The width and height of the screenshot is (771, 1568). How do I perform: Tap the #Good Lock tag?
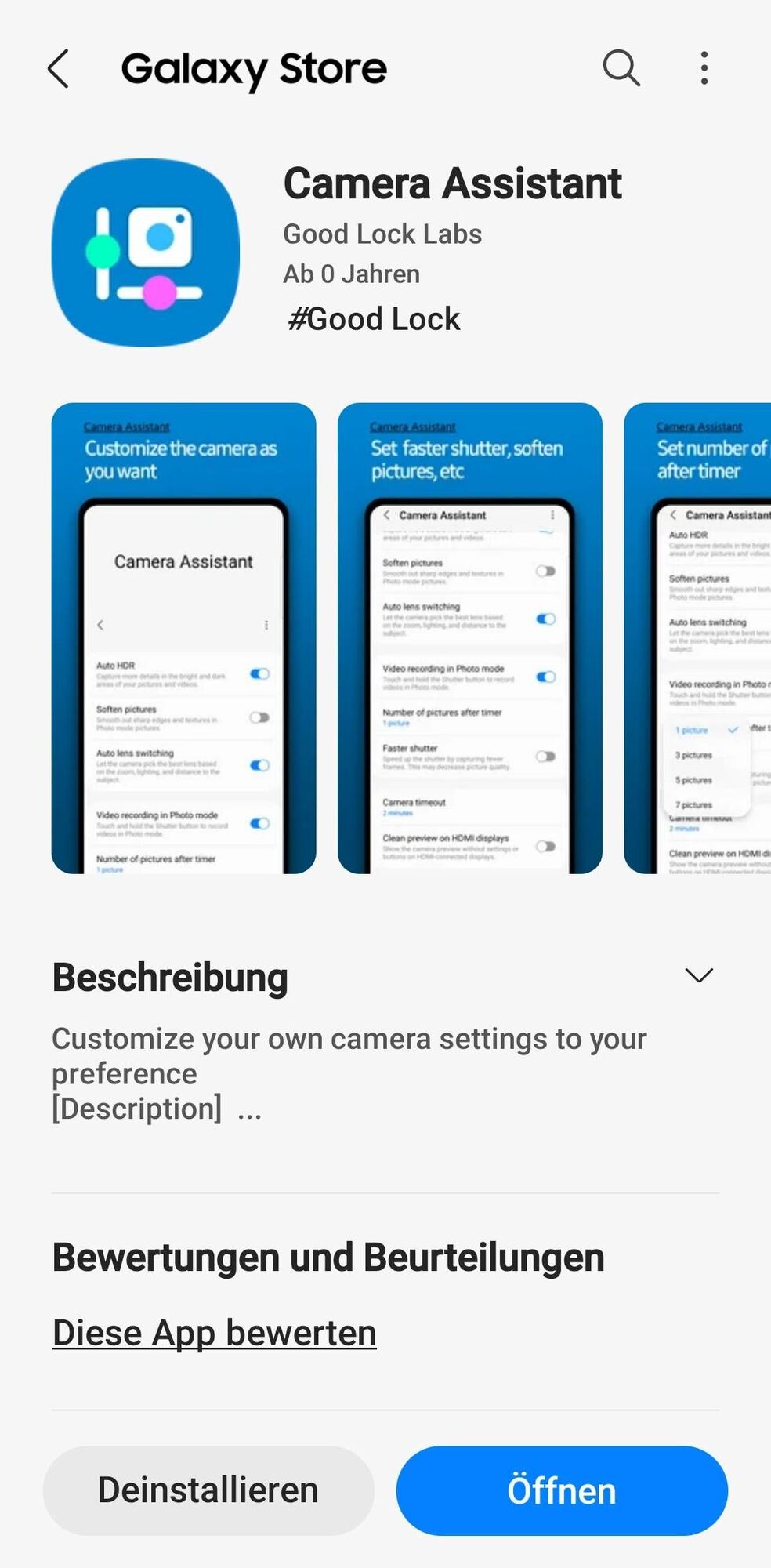(374, 319)
